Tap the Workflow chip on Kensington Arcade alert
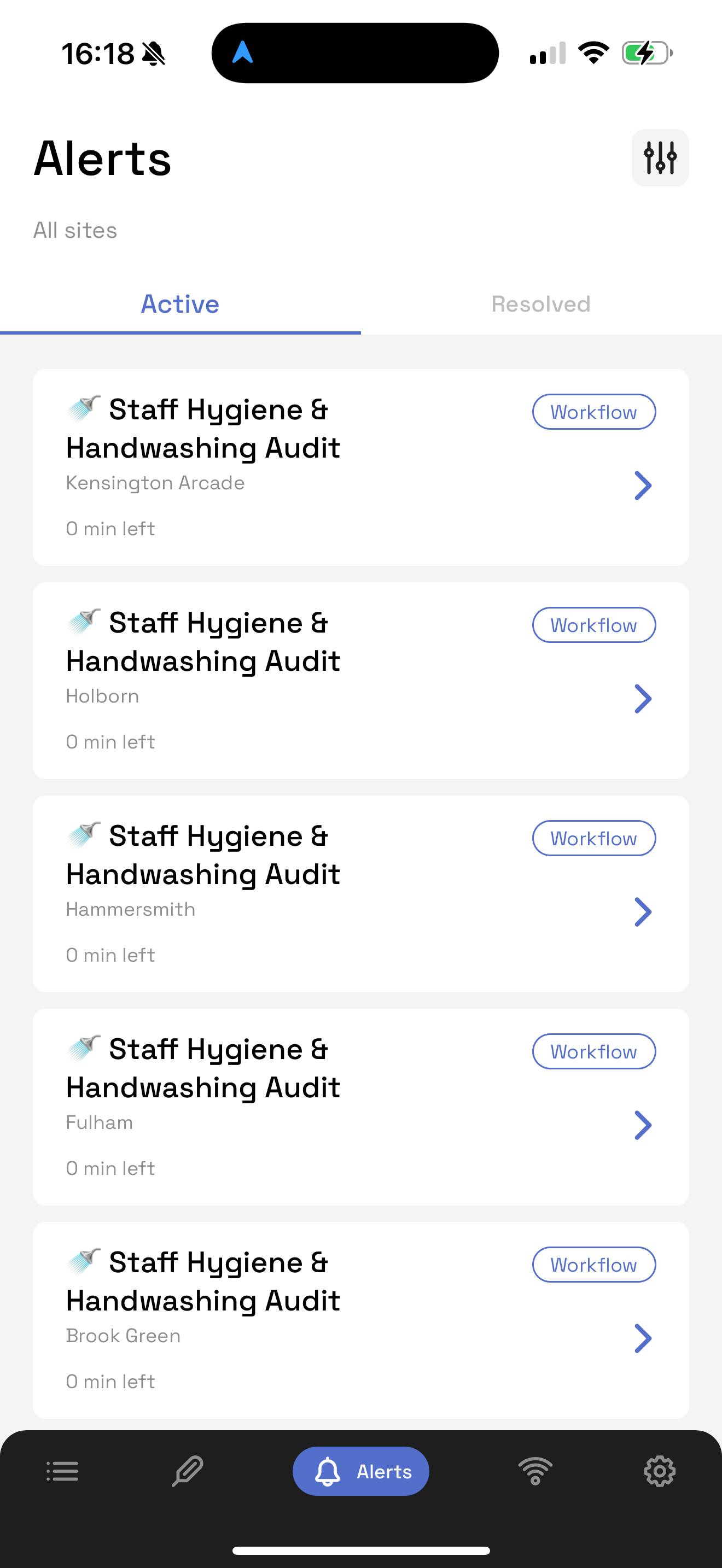The height and width of the screenshot is (1568, 722). (593, 412)
